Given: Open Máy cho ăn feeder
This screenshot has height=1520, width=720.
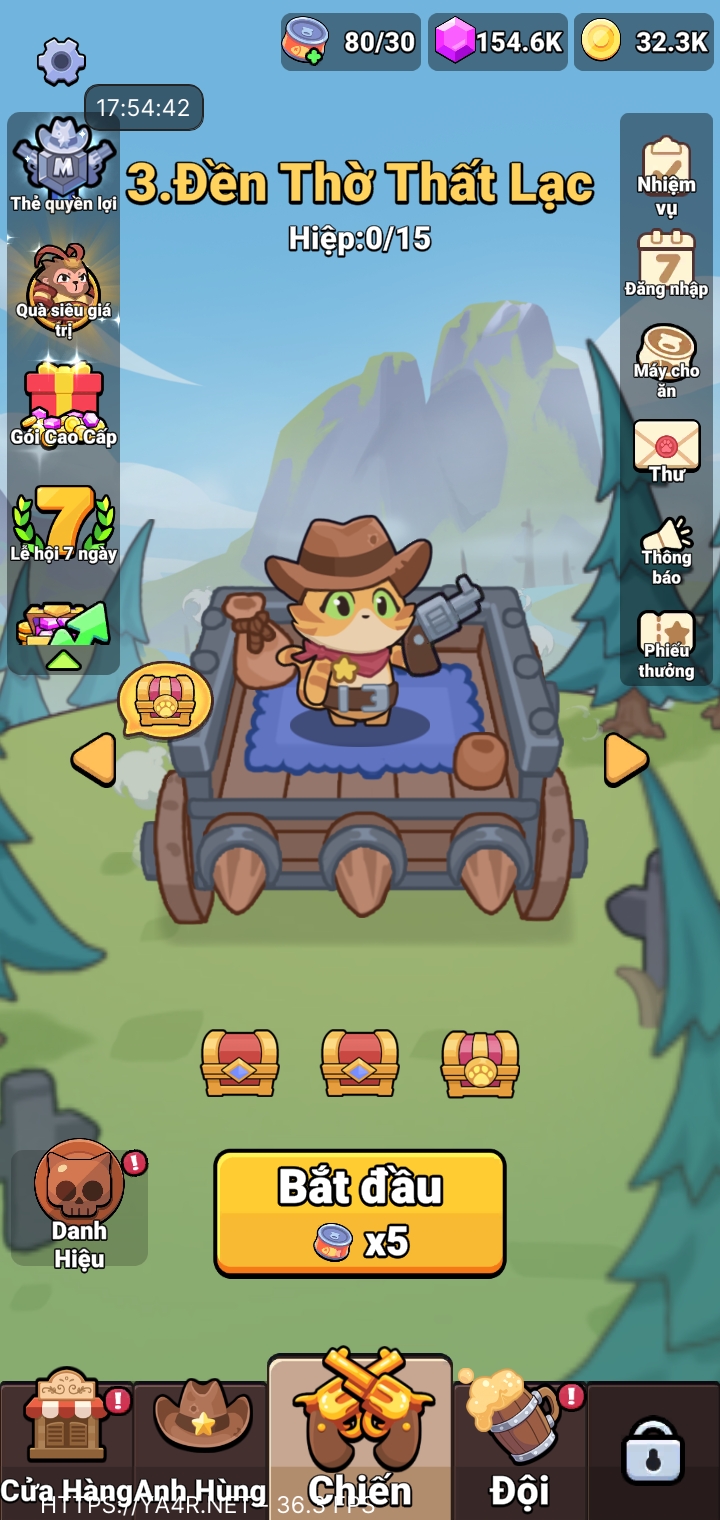Looking at the screenshot, I should pyautogui.click(x=666, y=360).
